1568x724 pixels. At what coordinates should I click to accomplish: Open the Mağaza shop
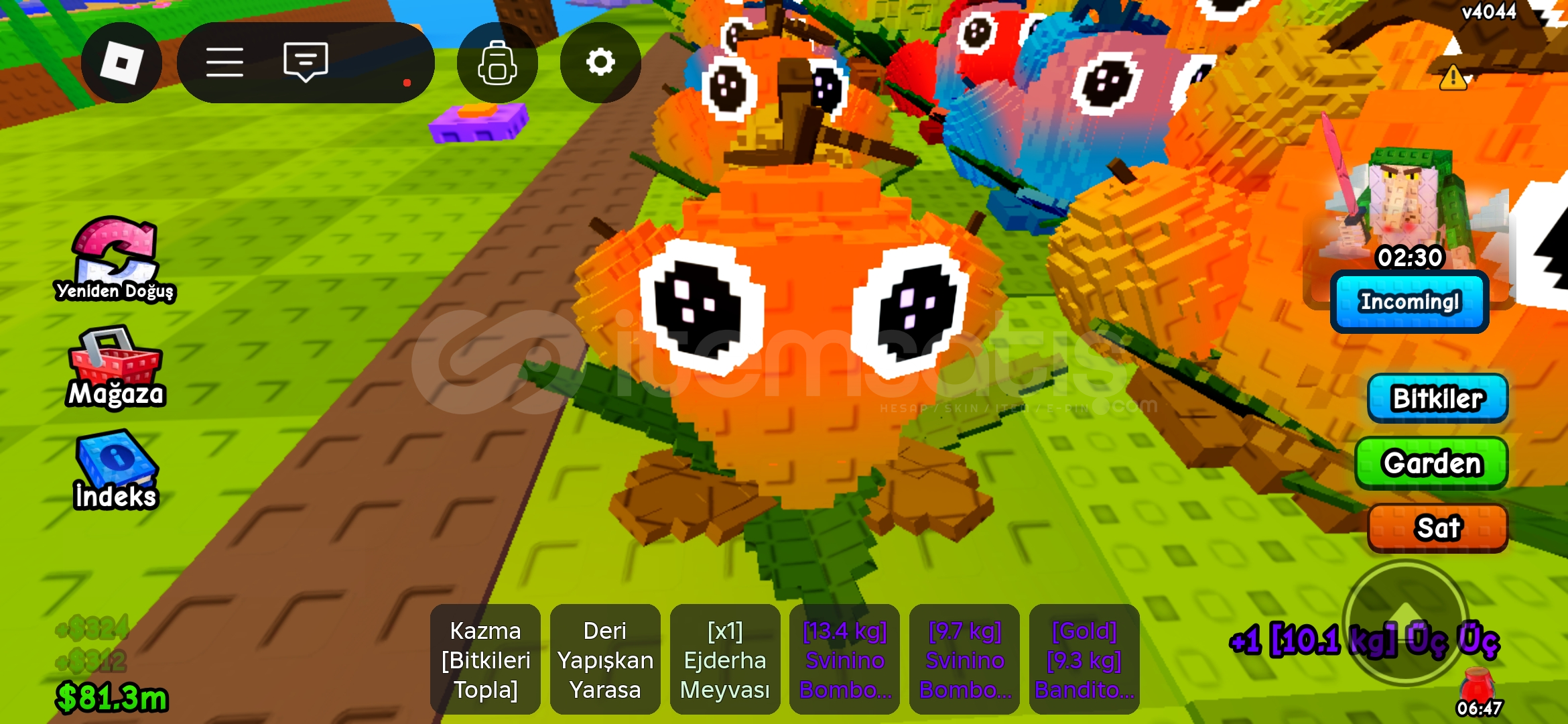115,367
